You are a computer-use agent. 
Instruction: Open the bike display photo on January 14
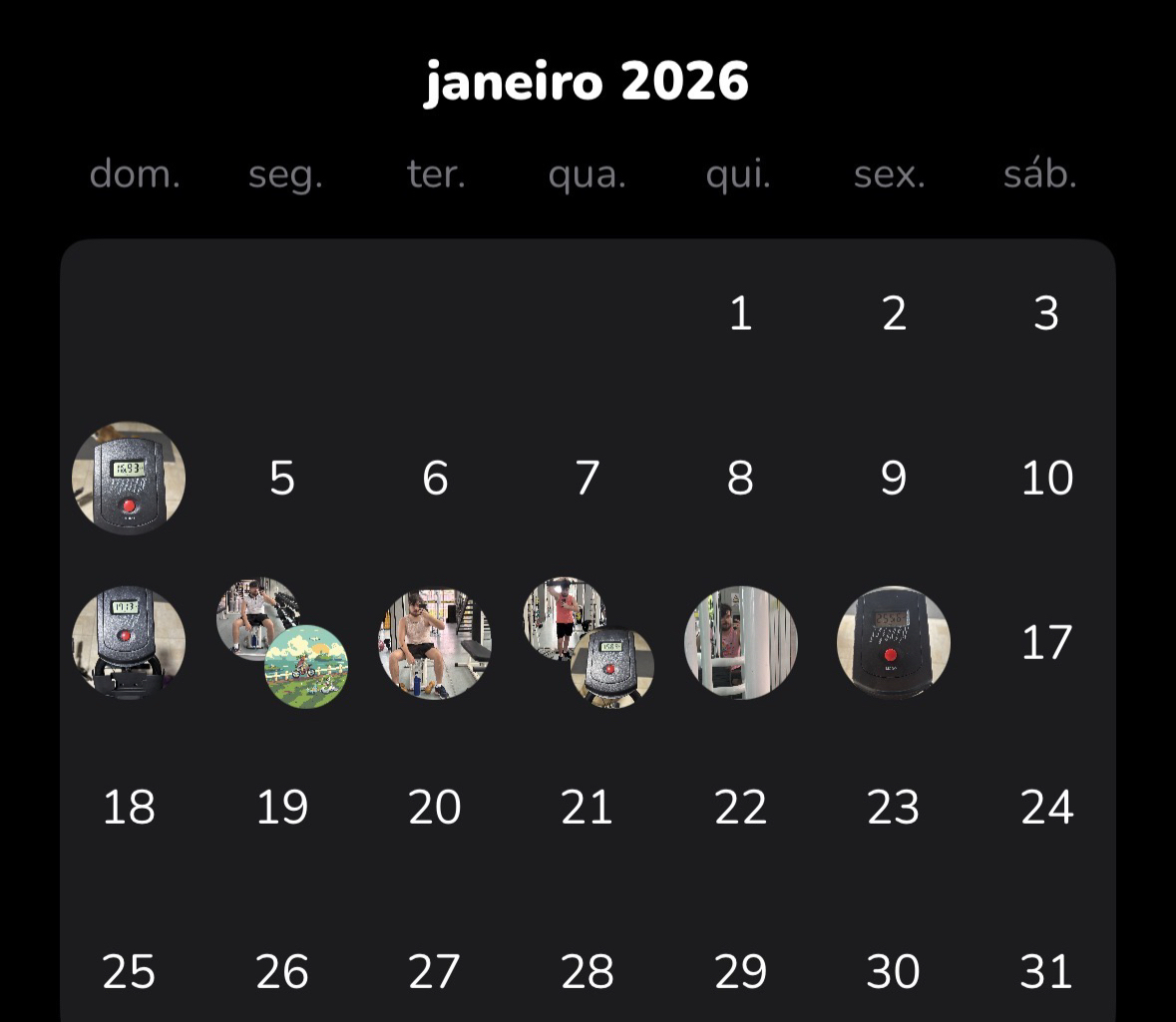(613, 666)
